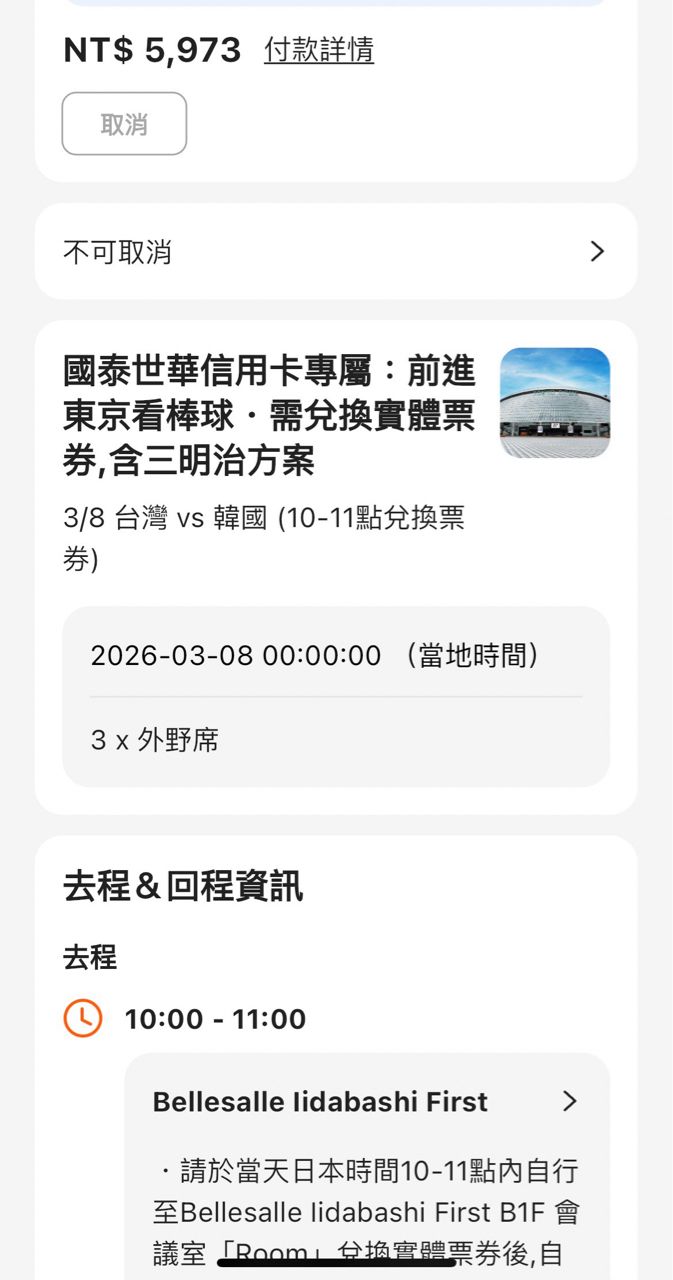The height and width of the screenshot is (1280, 673).
Task: Open the 付款詳情 payment details link
Action: click(x=319, y=50)
